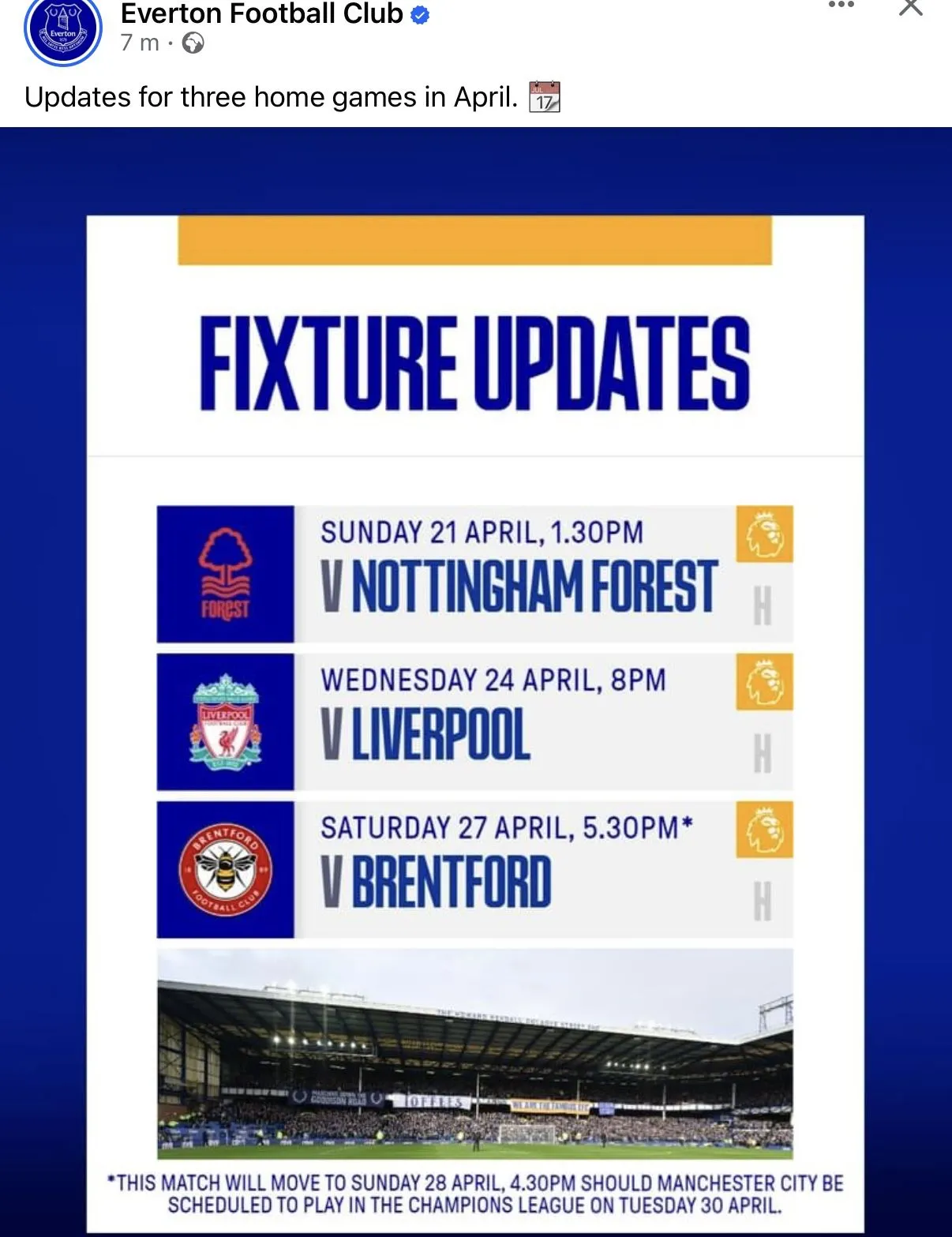This screenshot has width=952, height=1237.
Task: Open the Fixture Updates image full screen
Action: pyautogui.click(x=475, y=679)
